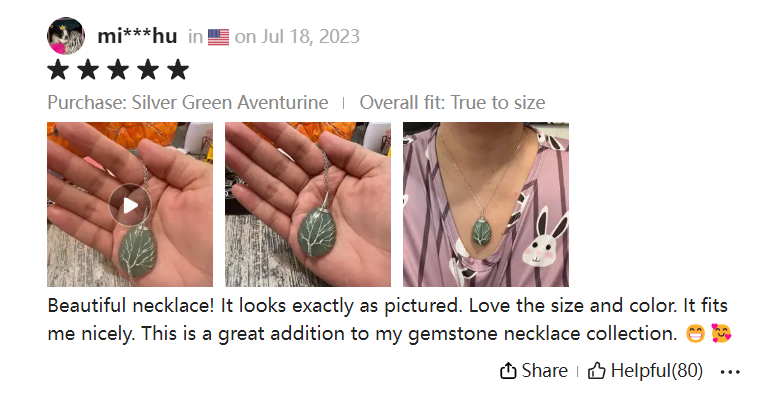775x401 pixels.
Task: Open the photo of necklace worn with bunny shirt
Action: pyautogui.click(x=486, y=205)
